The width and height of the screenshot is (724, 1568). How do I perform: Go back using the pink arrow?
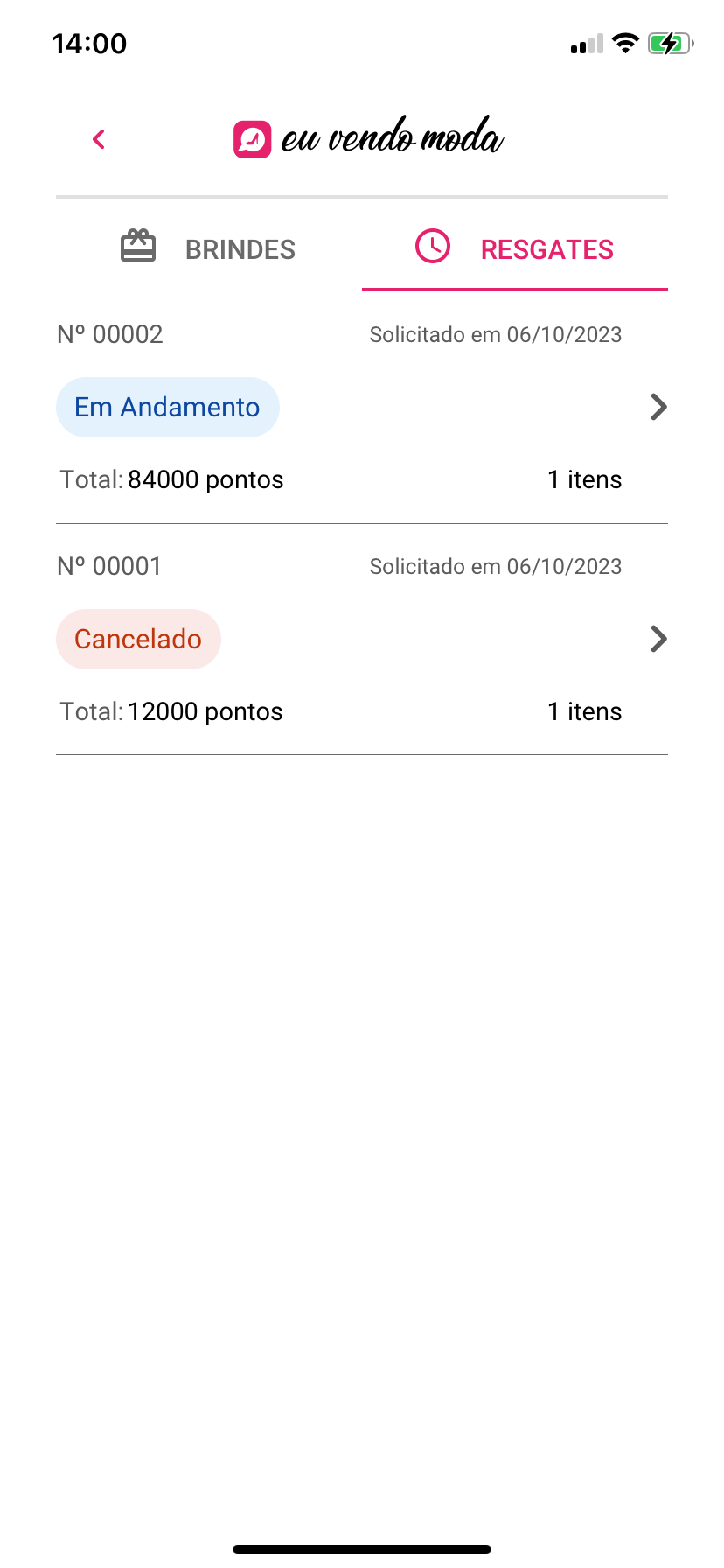(x=99, y=139)
